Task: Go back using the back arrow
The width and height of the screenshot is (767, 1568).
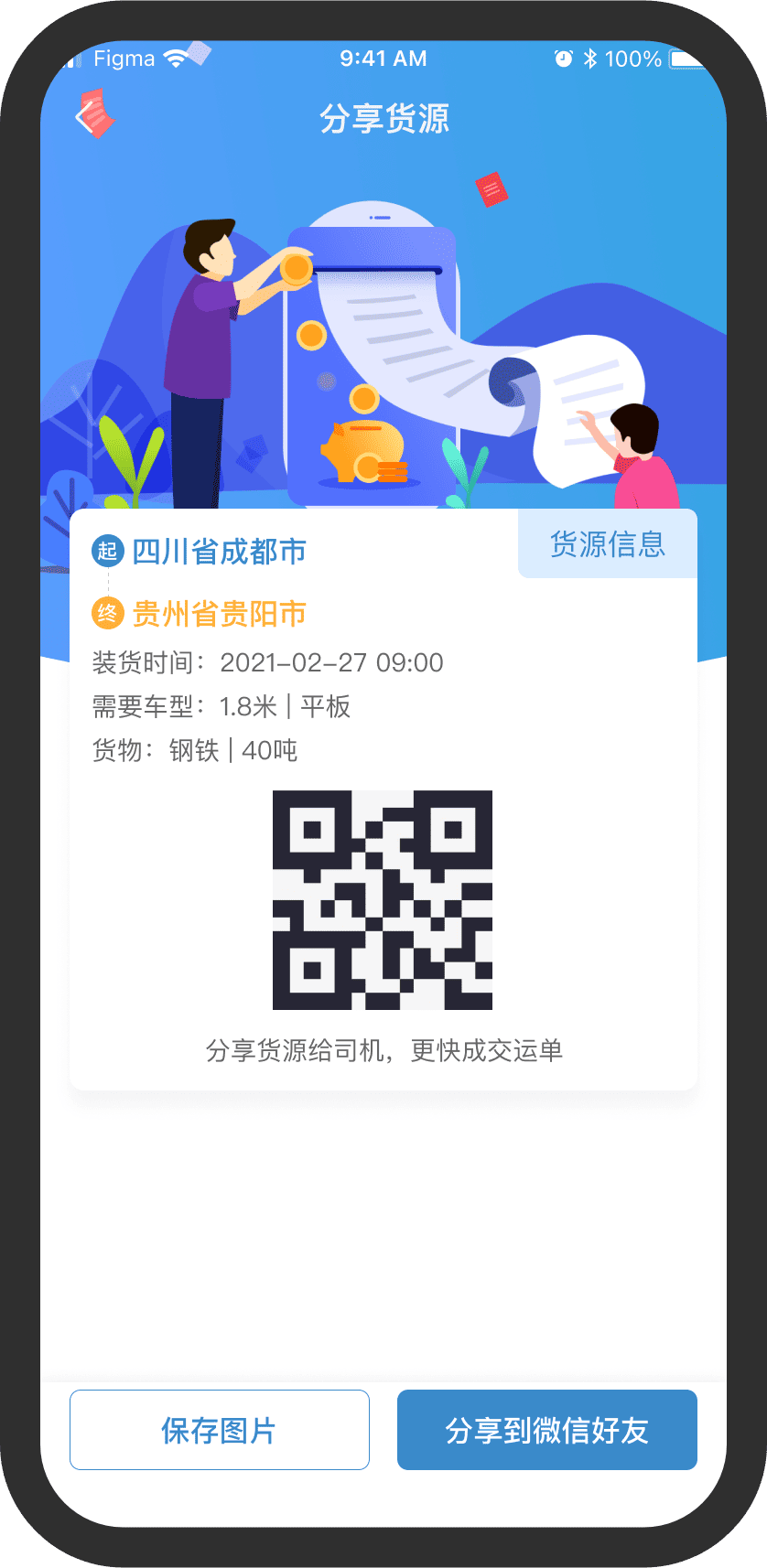Action: 85,117
